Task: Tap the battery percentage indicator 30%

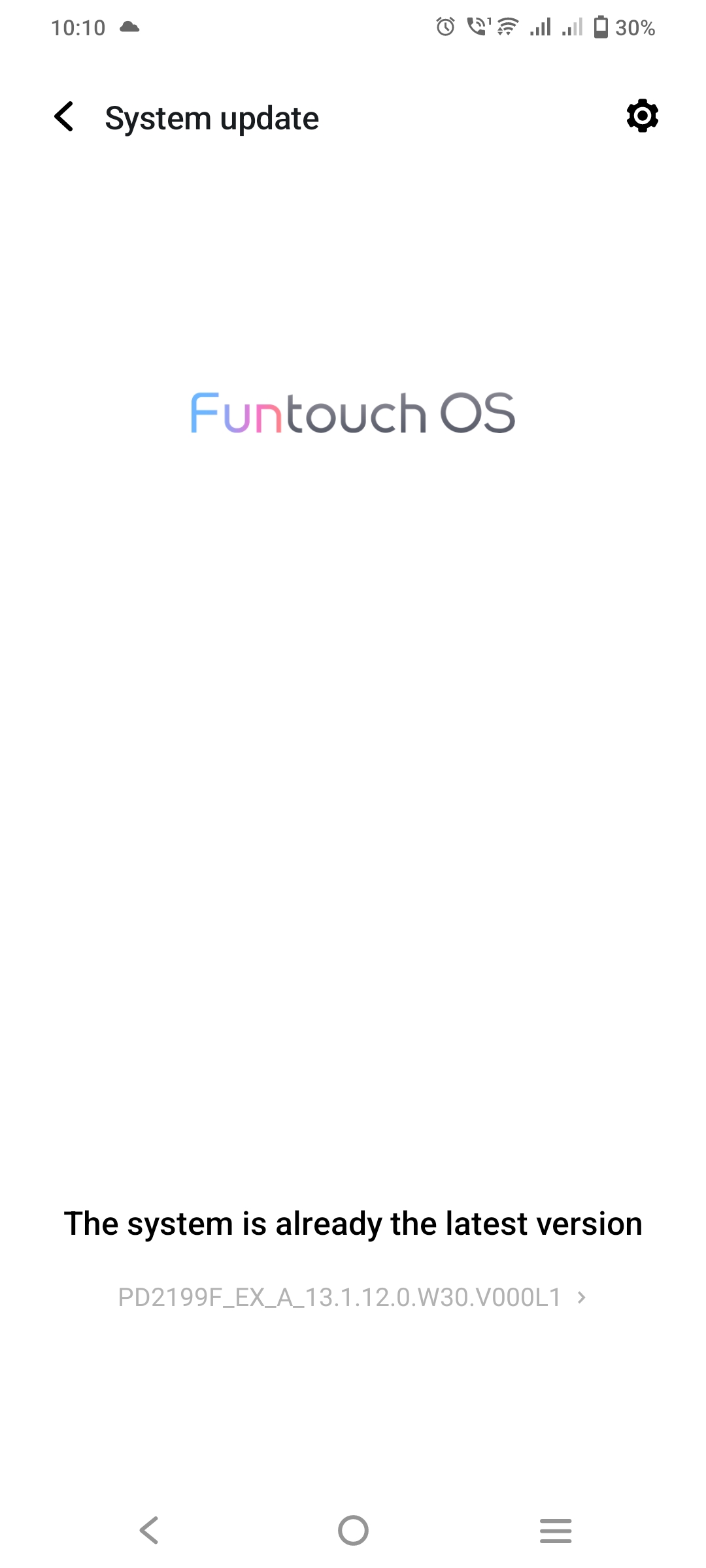Action: point(635,27)
